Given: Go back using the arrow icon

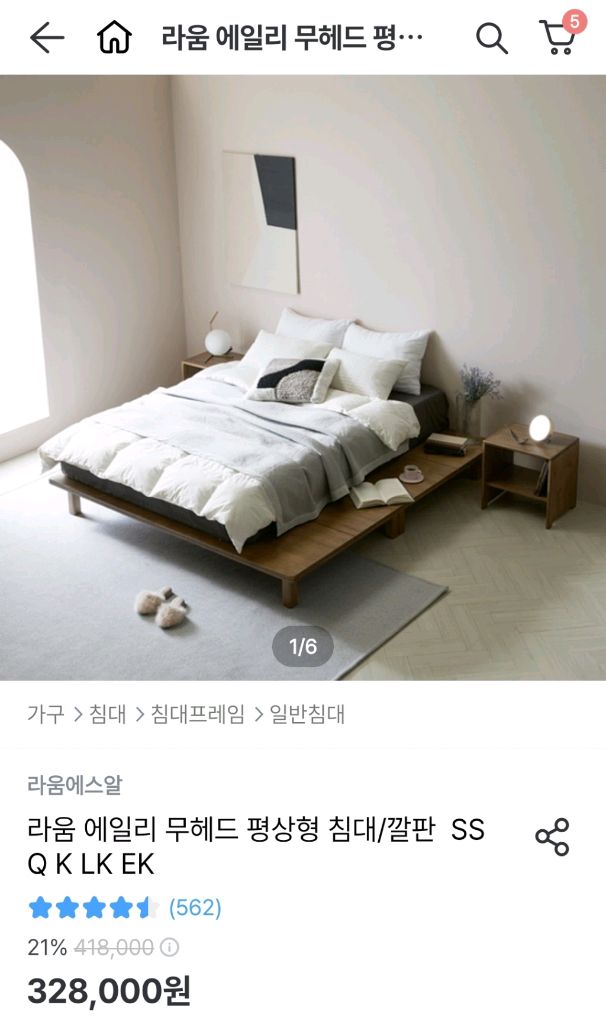Looking at the screenshot, I should click(x=47, y=38).
